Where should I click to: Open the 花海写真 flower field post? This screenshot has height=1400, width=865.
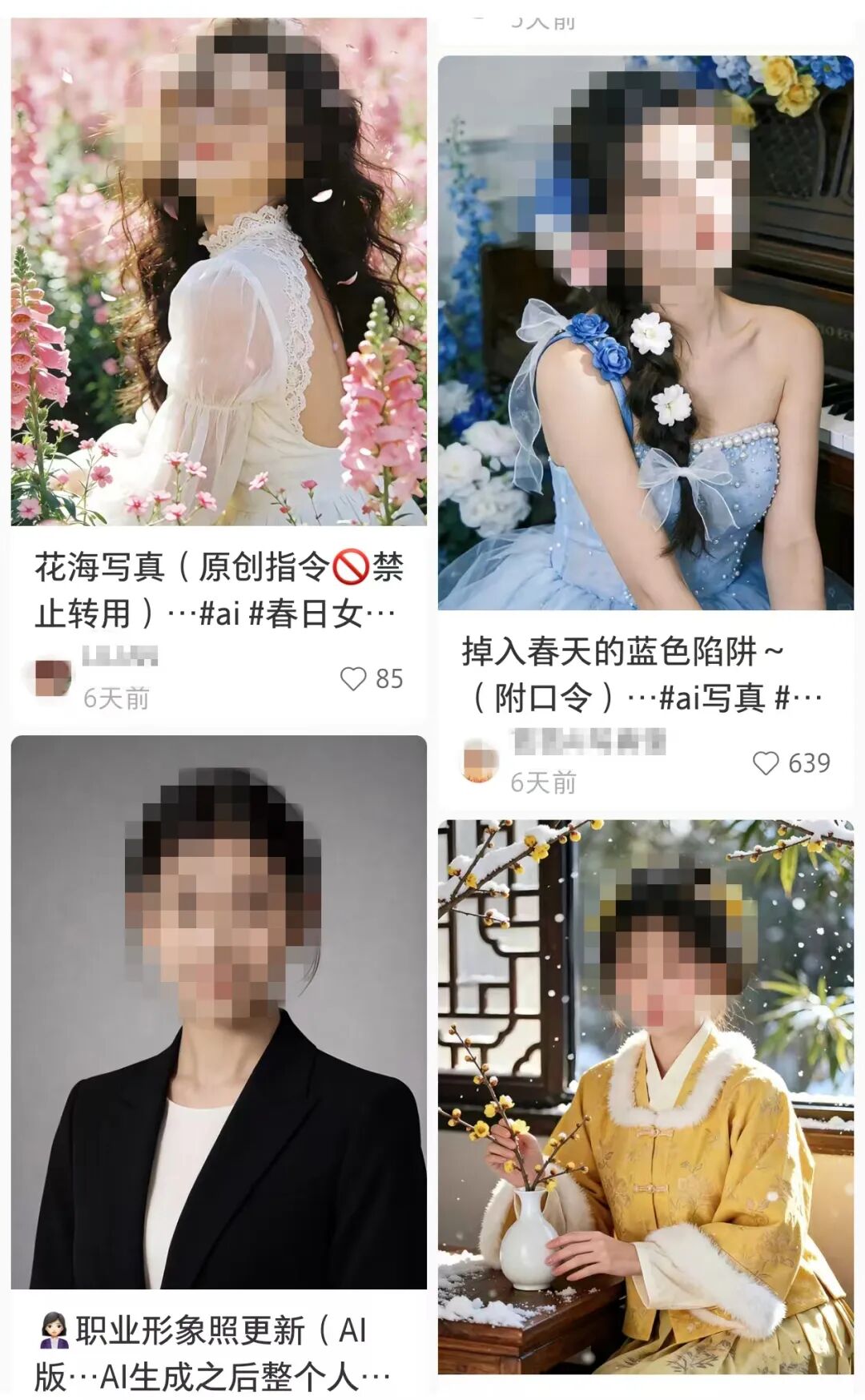(x=218, y=272)
